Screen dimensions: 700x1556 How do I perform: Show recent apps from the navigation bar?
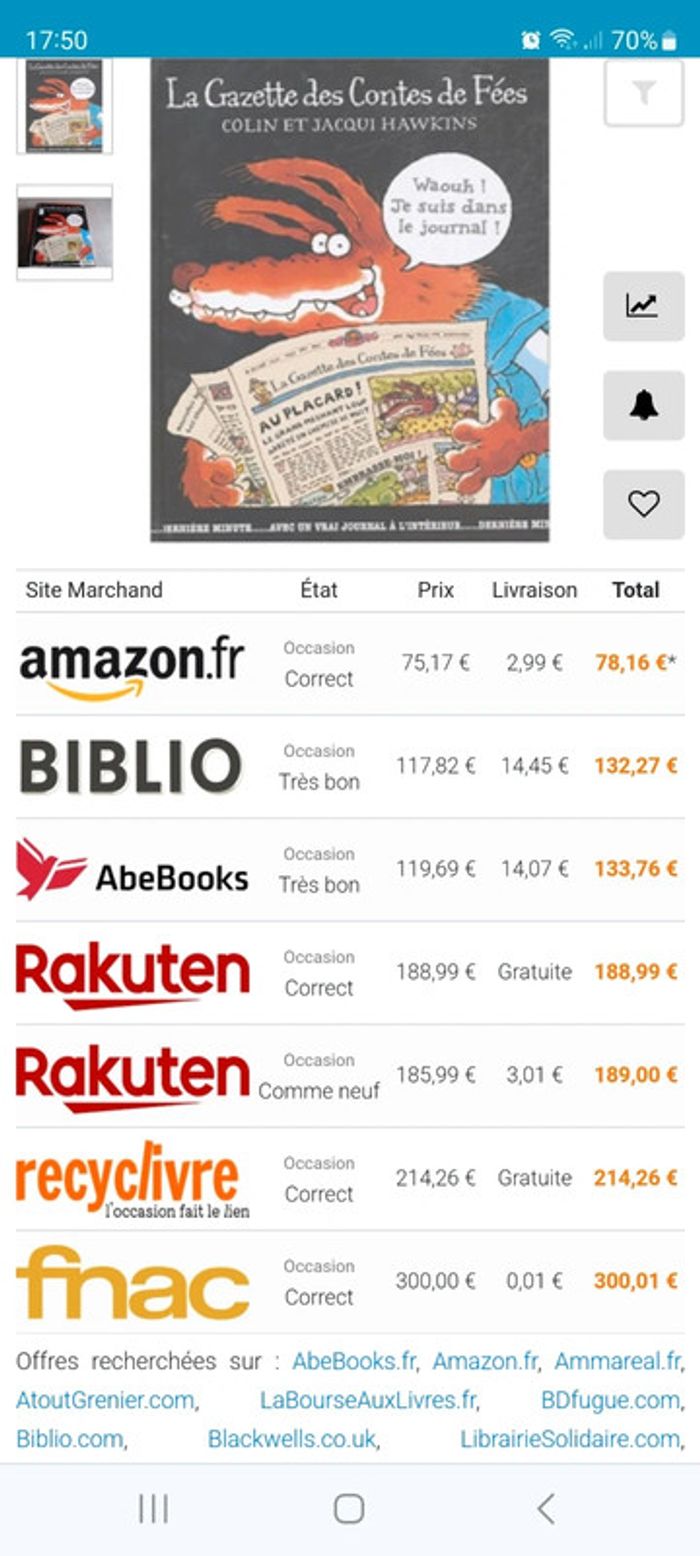click(x=153, y=1508)
